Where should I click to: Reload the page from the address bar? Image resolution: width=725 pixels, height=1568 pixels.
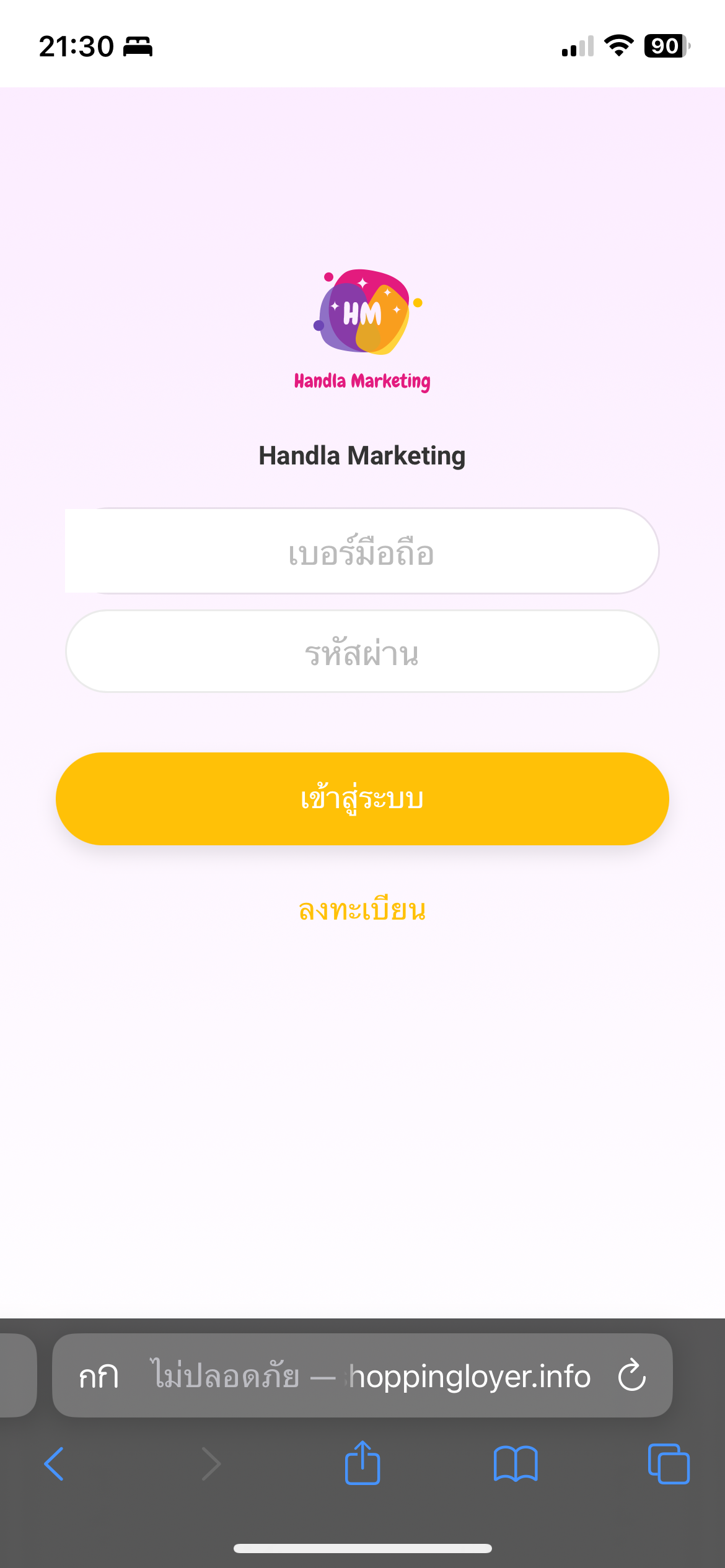pos(632,1375)
